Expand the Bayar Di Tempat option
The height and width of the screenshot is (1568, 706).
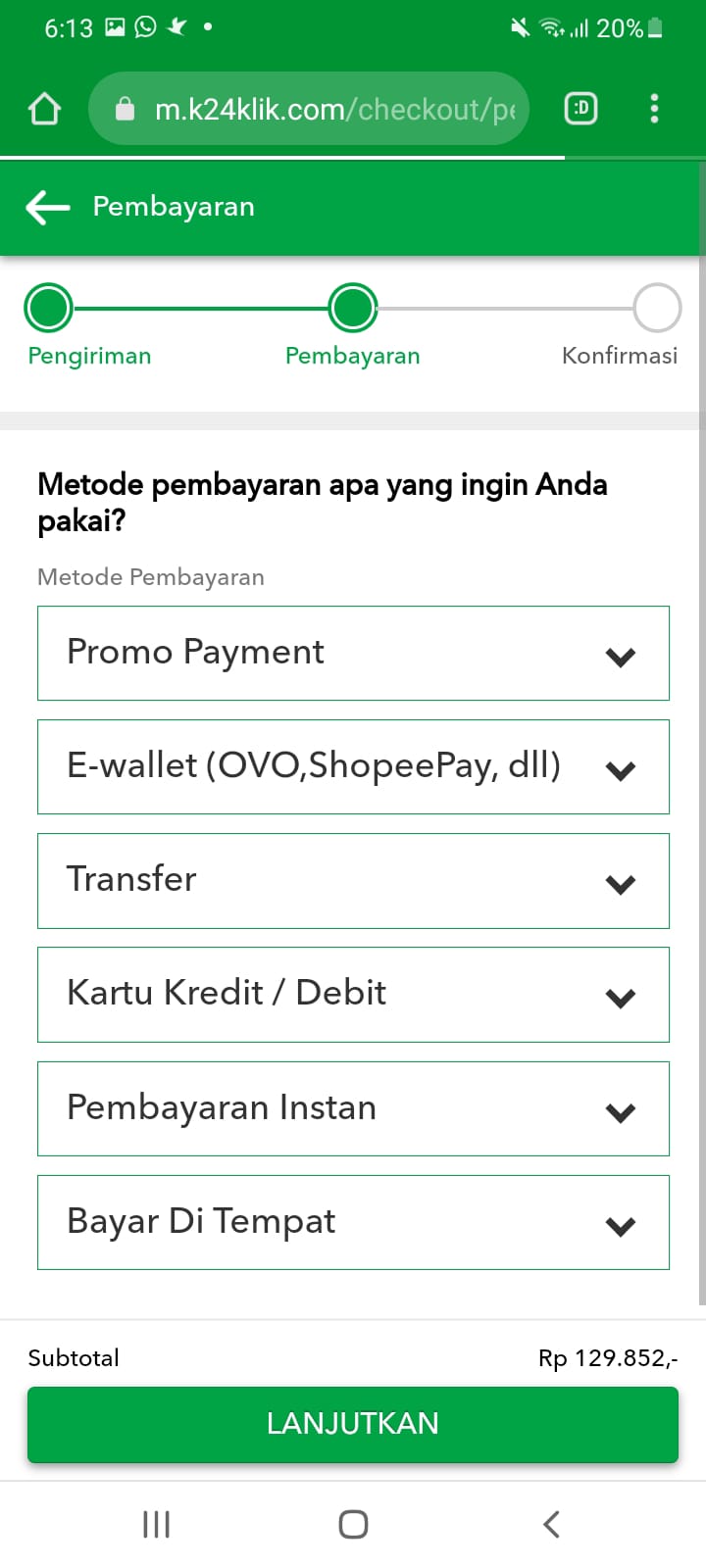[x=353, y=1222]
